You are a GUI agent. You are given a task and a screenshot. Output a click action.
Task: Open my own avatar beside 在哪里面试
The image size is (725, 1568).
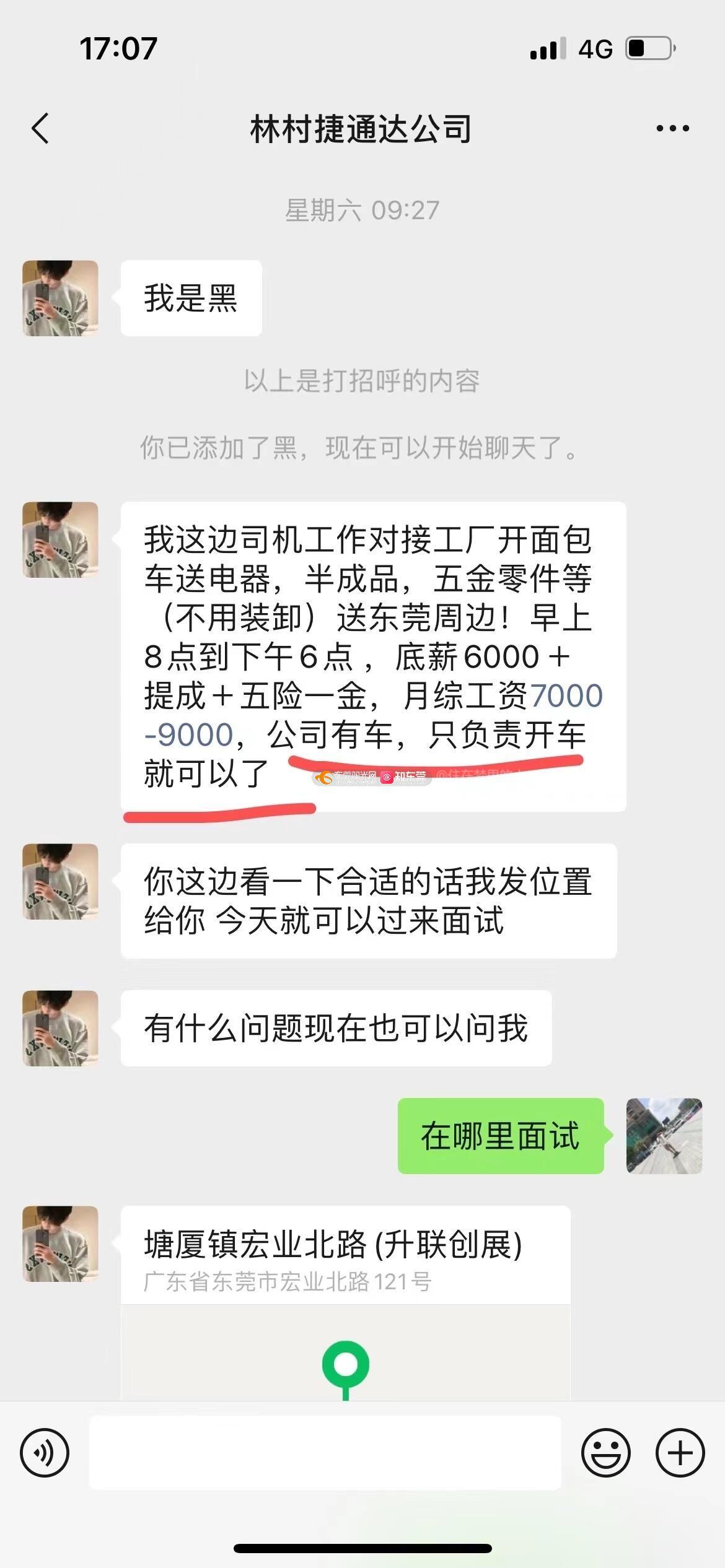664,1136
